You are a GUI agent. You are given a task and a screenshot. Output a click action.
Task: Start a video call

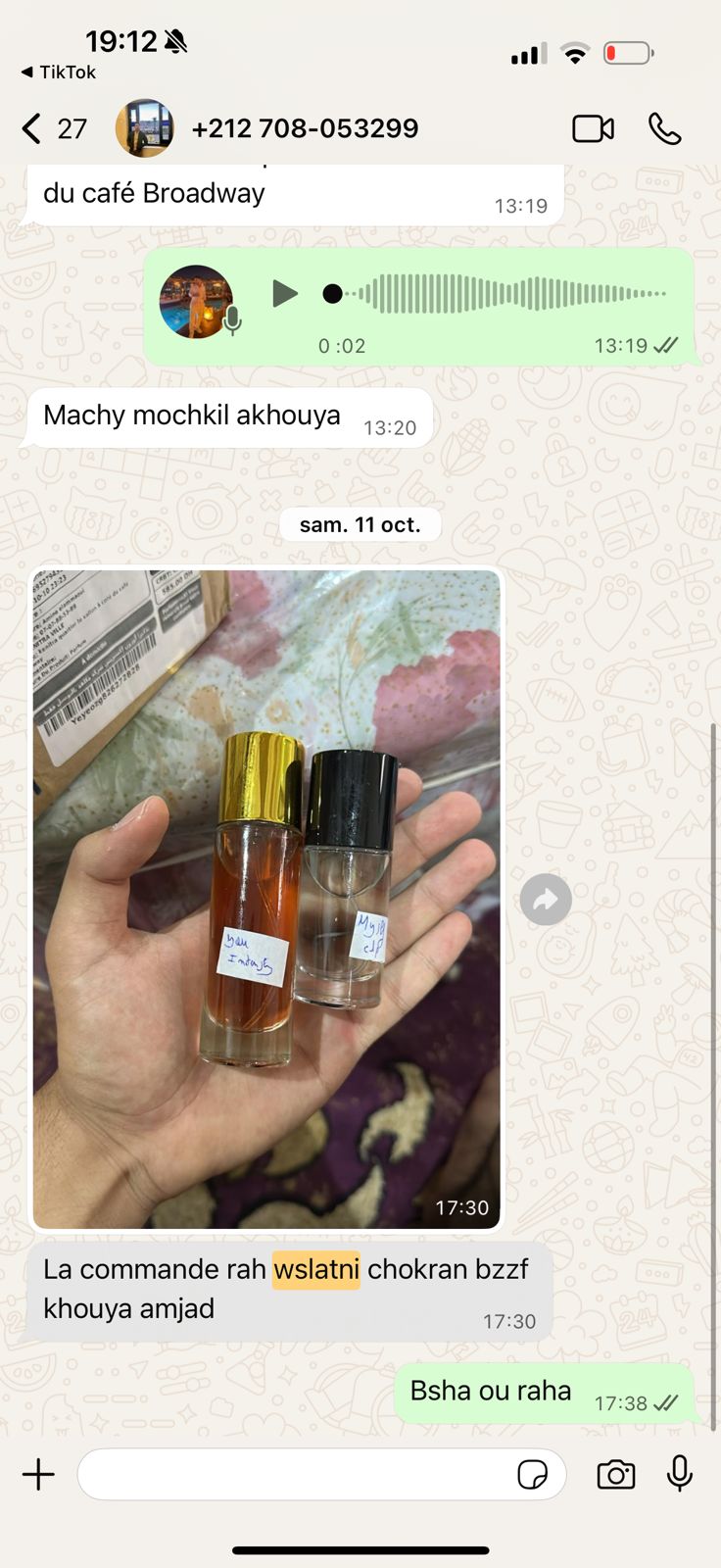pyautogui.click(x=593, y=128)
